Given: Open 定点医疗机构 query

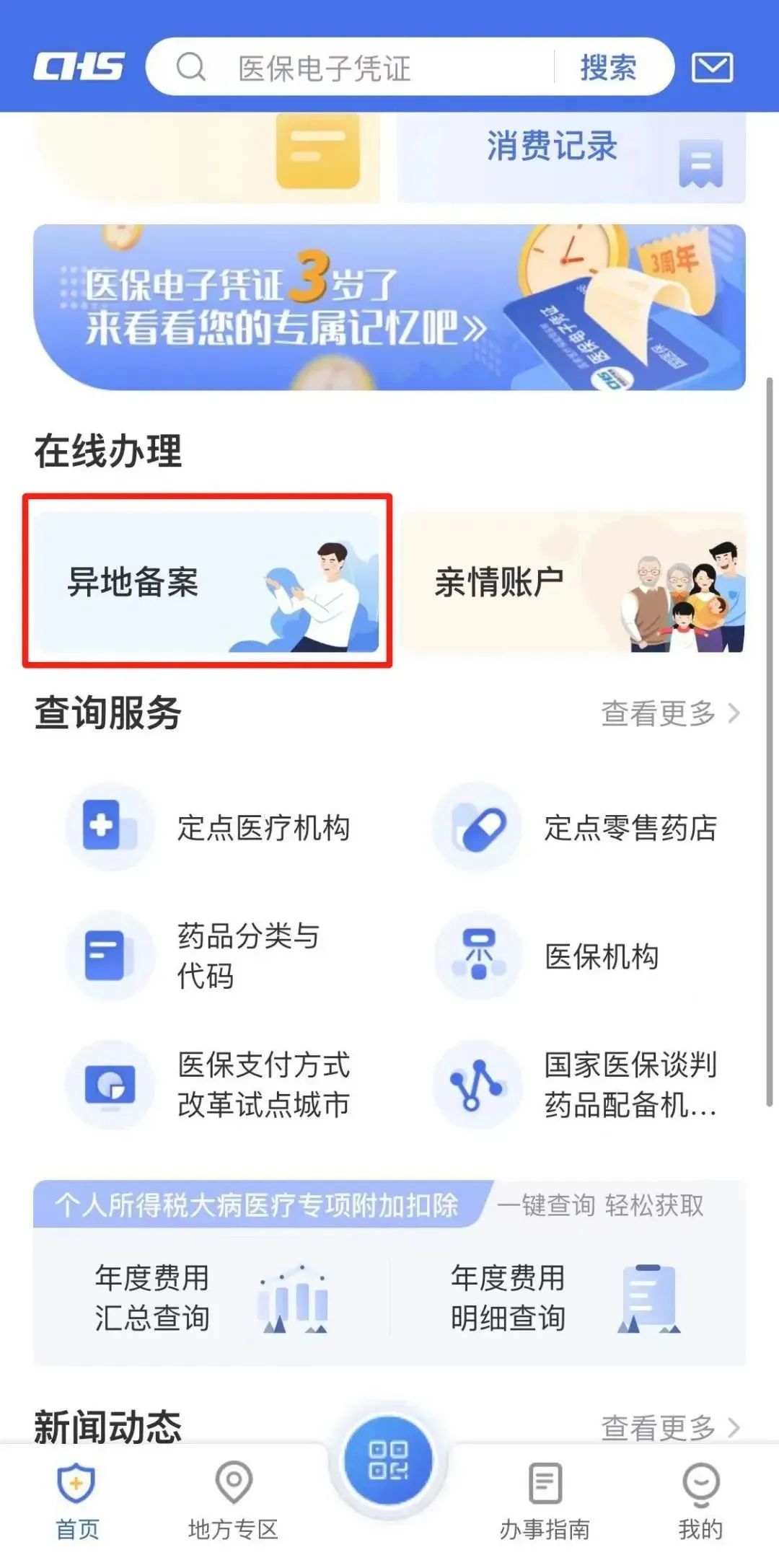Looking at the screenshot, I should (x=209, y=827).
